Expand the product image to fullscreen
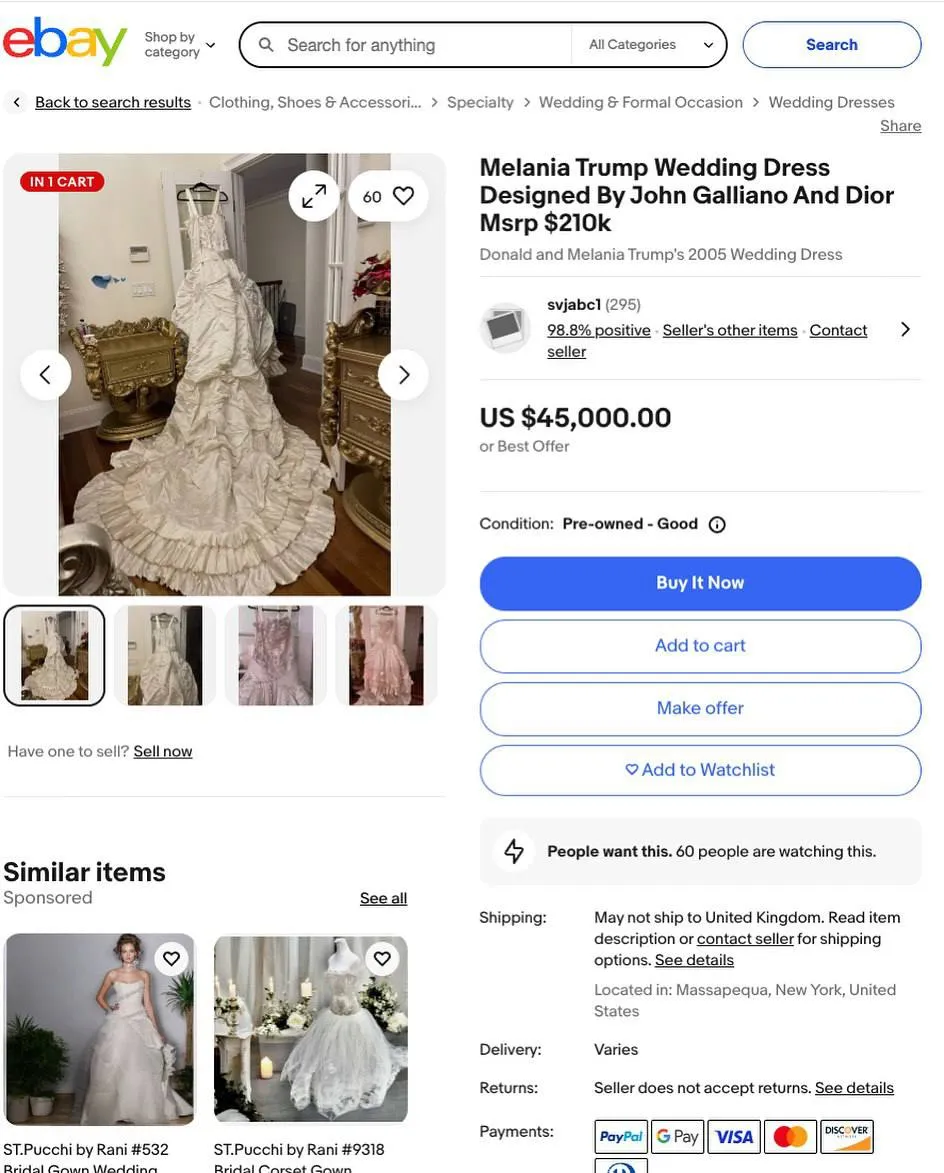The height and width of the screenshot is (1173, 944). pyautogui.click(x=314, y=196)
